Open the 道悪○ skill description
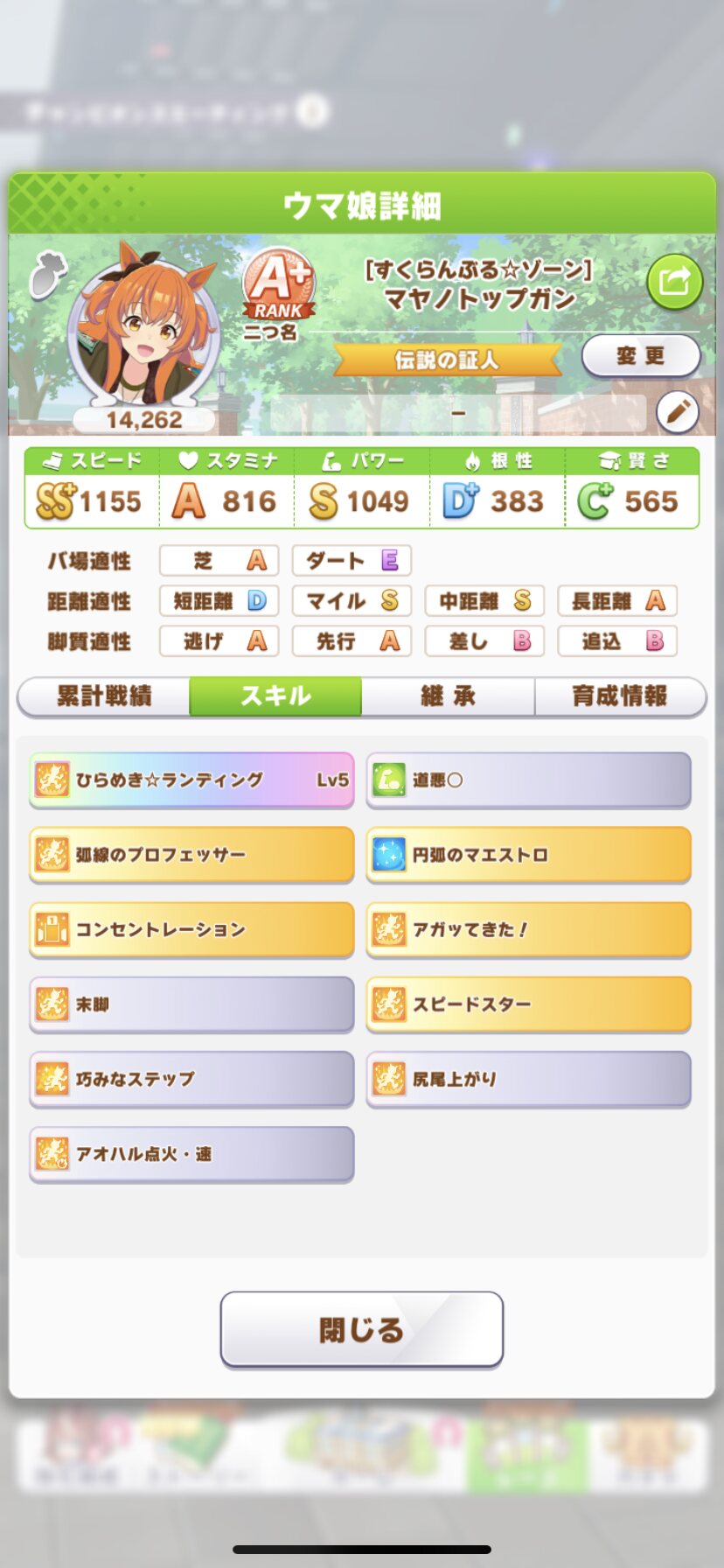The width and height of the screenshot is (724, 1568). (x=528, y=780)
